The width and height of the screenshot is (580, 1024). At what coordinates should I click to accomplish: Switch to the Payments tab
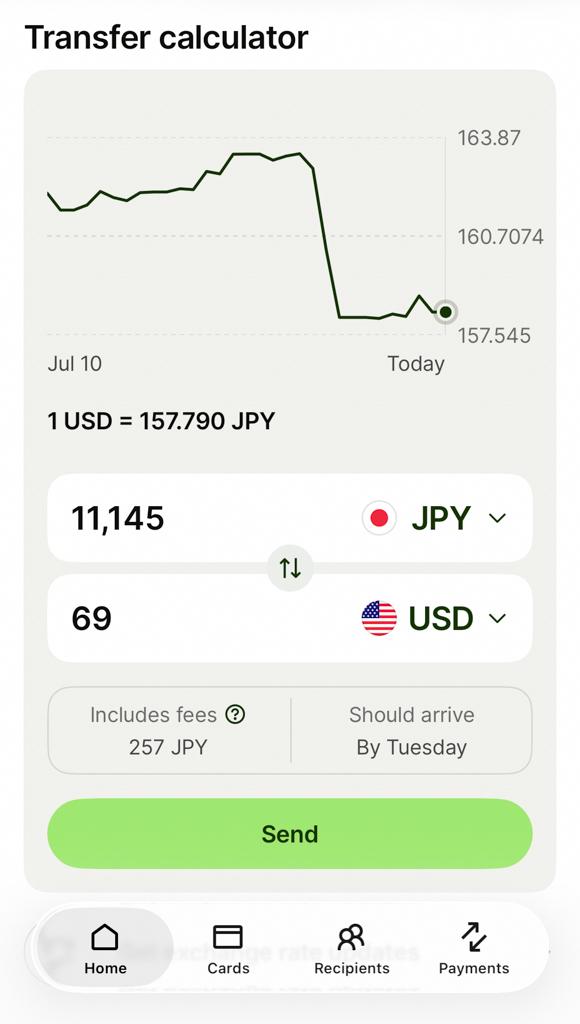[474, 948]
